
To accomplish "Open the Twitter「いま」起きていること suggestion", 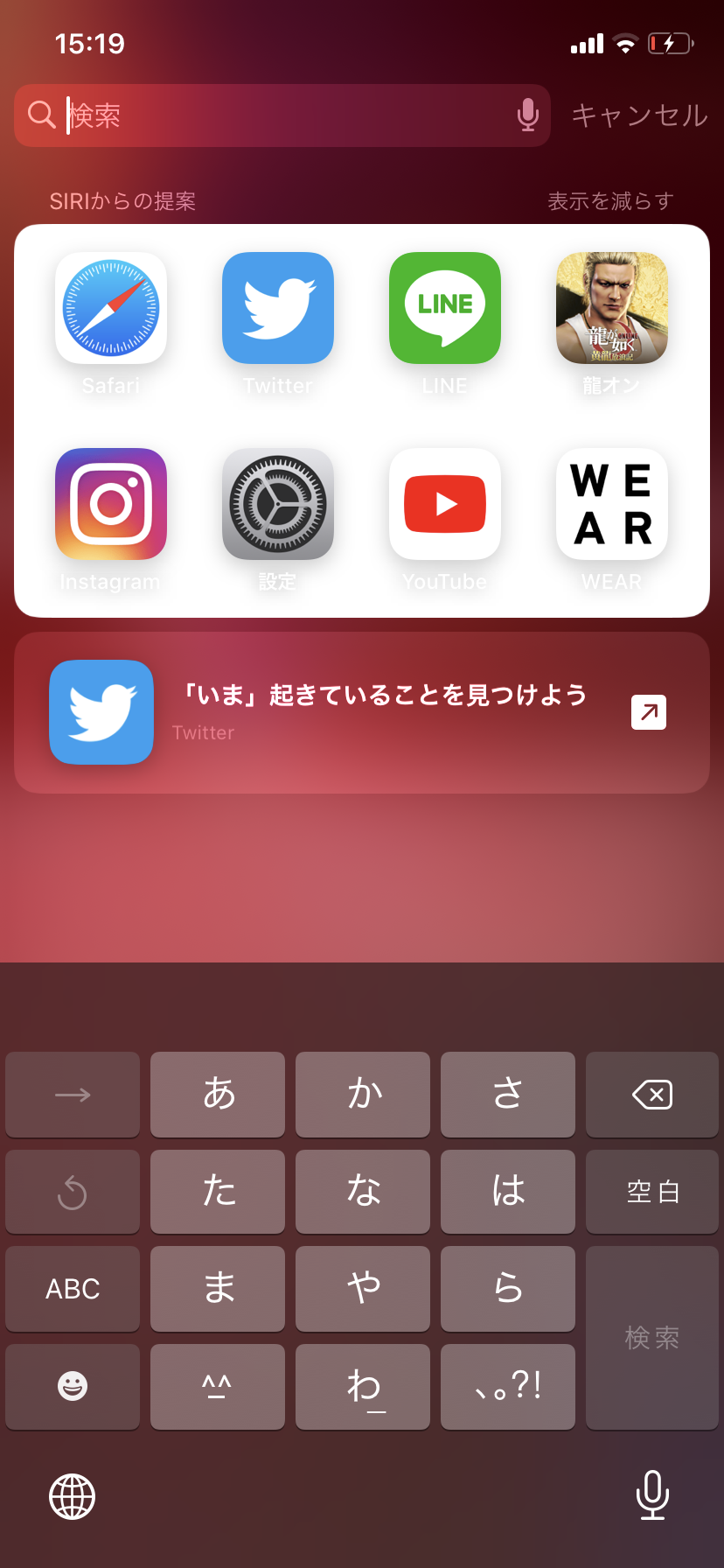I will click(x=362, y=712).
